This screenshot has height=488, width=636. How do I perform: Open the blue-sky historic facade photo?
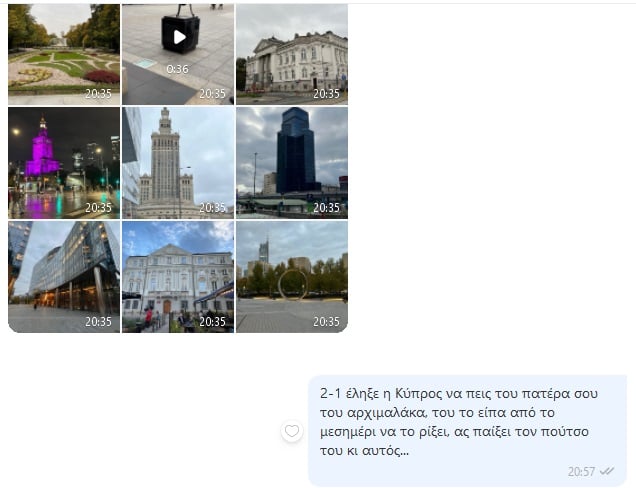[178, 276]
